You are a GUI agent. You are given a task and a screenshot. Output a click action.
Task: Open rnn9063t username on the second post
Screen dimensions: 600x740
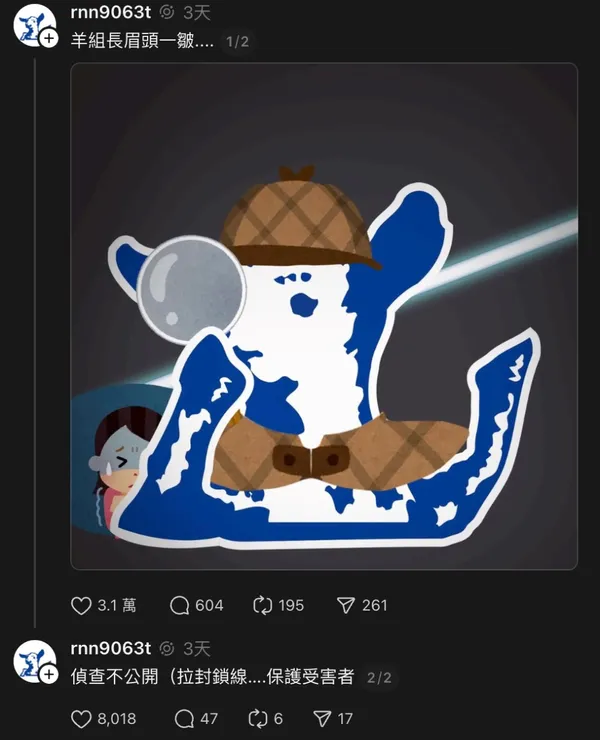point(110,649)
